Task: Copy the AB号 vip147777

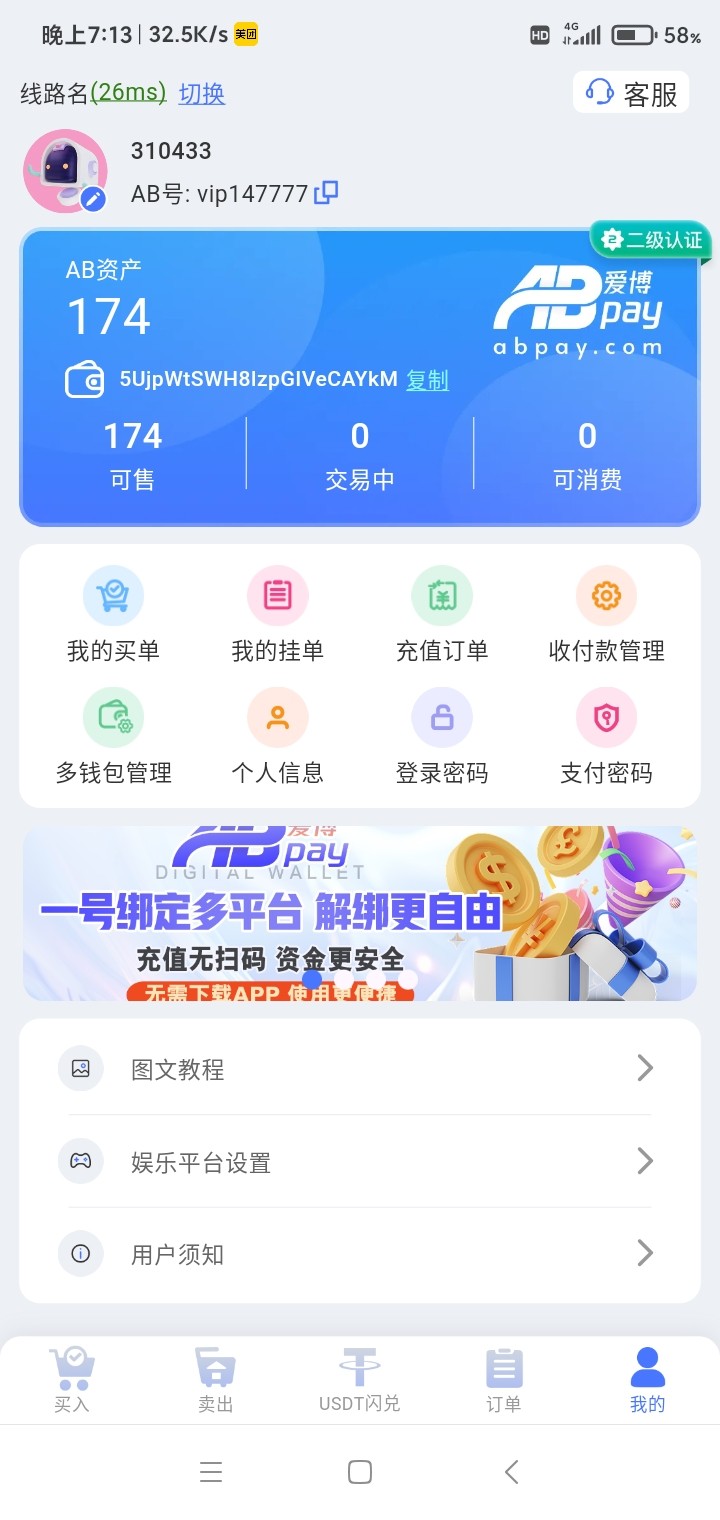Action: 326,193
